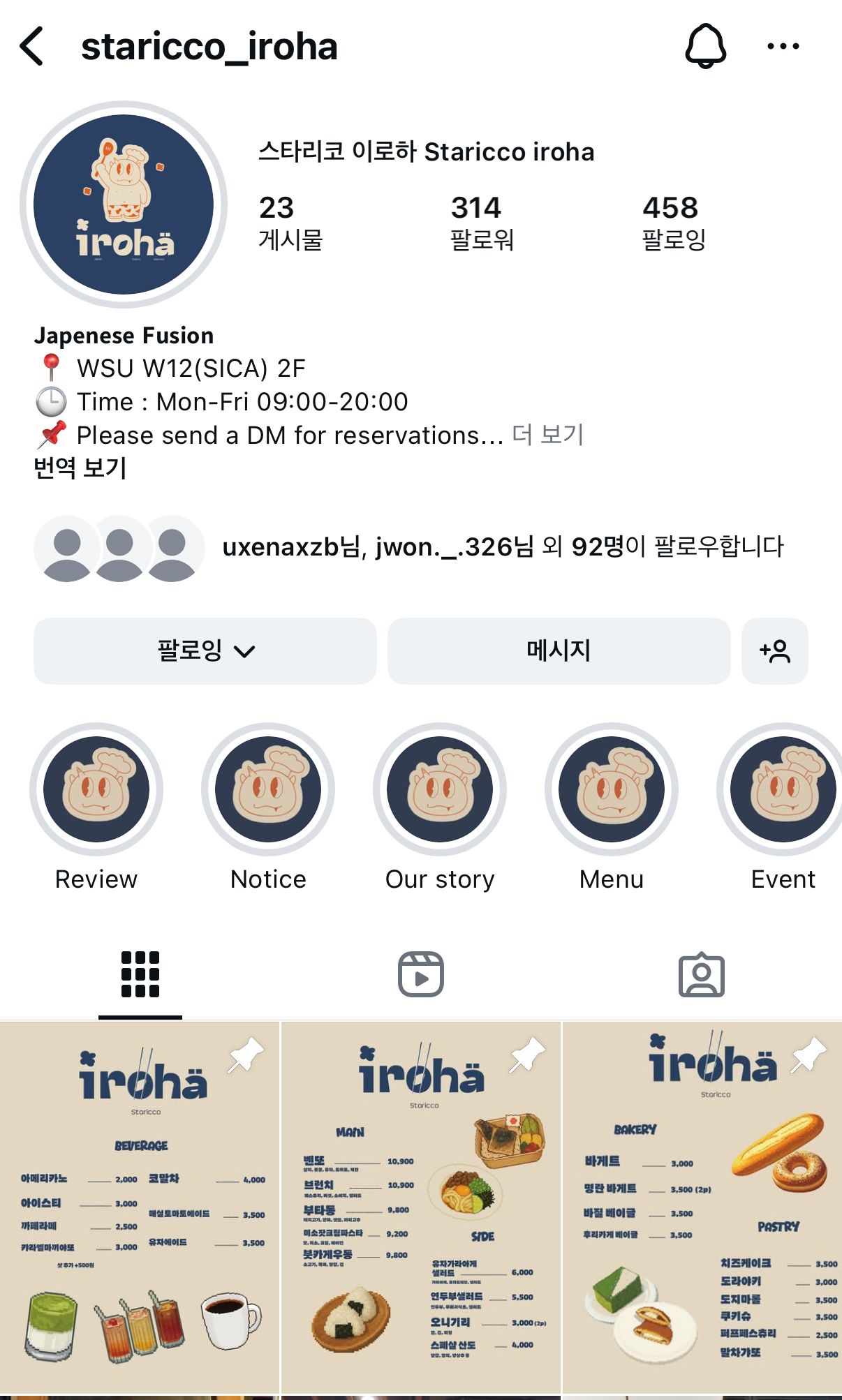Send a message via 메시지 button
Screen dimensions: 842x1400
pyautogui.click(x=559, y=650)
